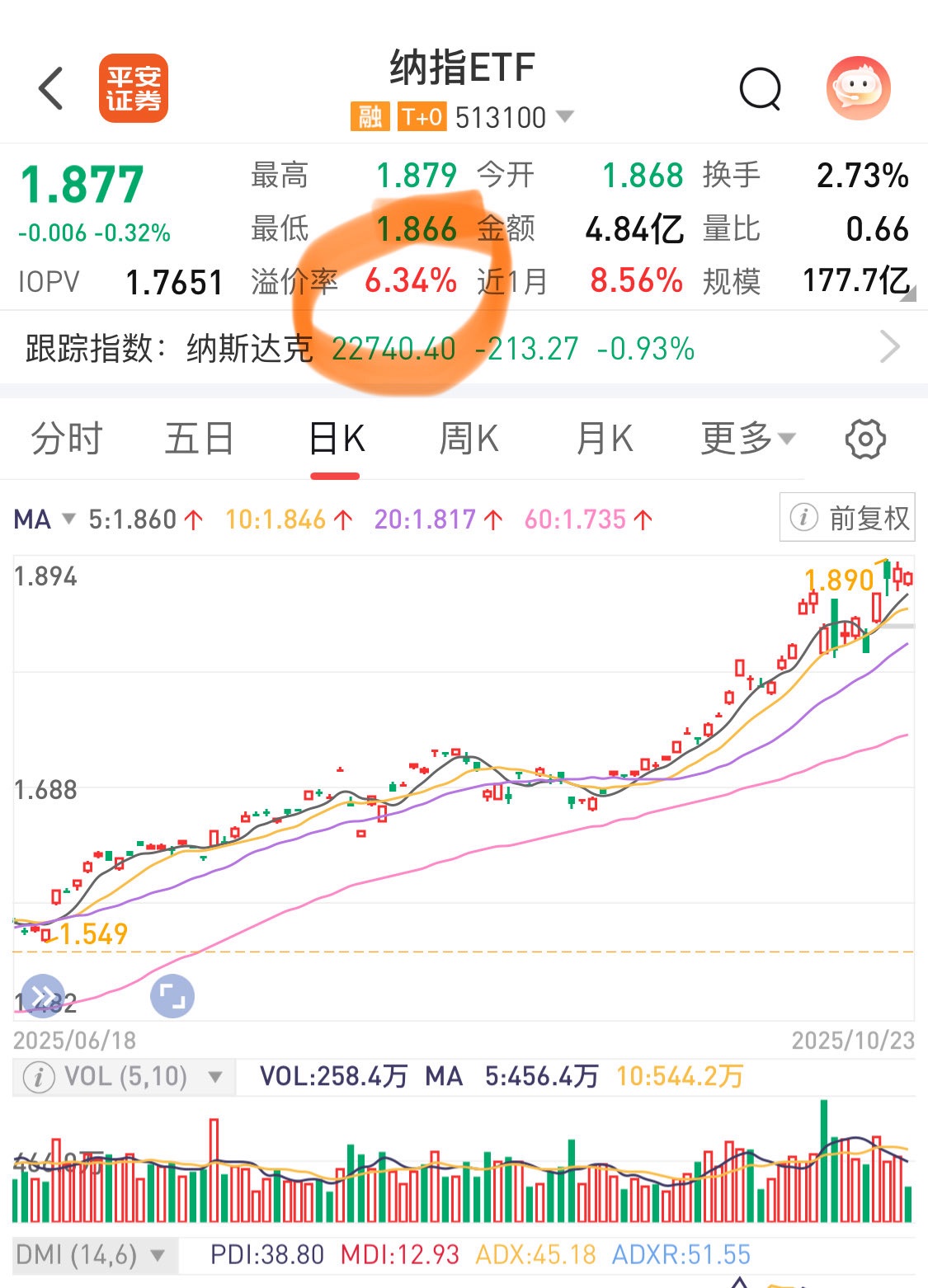928x1288 pixels.
Task: Expand quote details via corner triangle
Action: pos(907,294)
